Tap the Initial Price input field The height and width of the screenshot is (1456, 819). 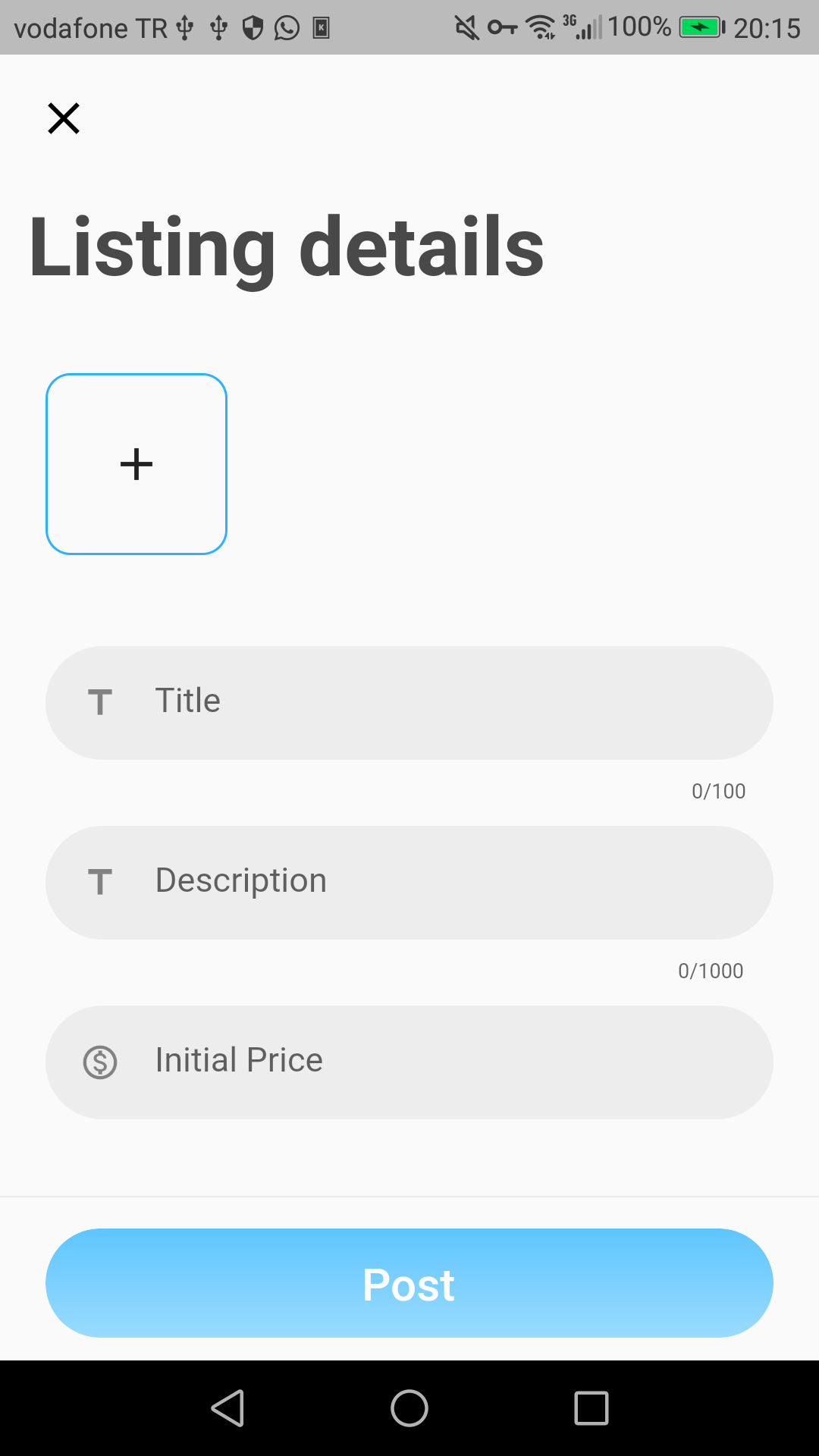point(409,1062)
